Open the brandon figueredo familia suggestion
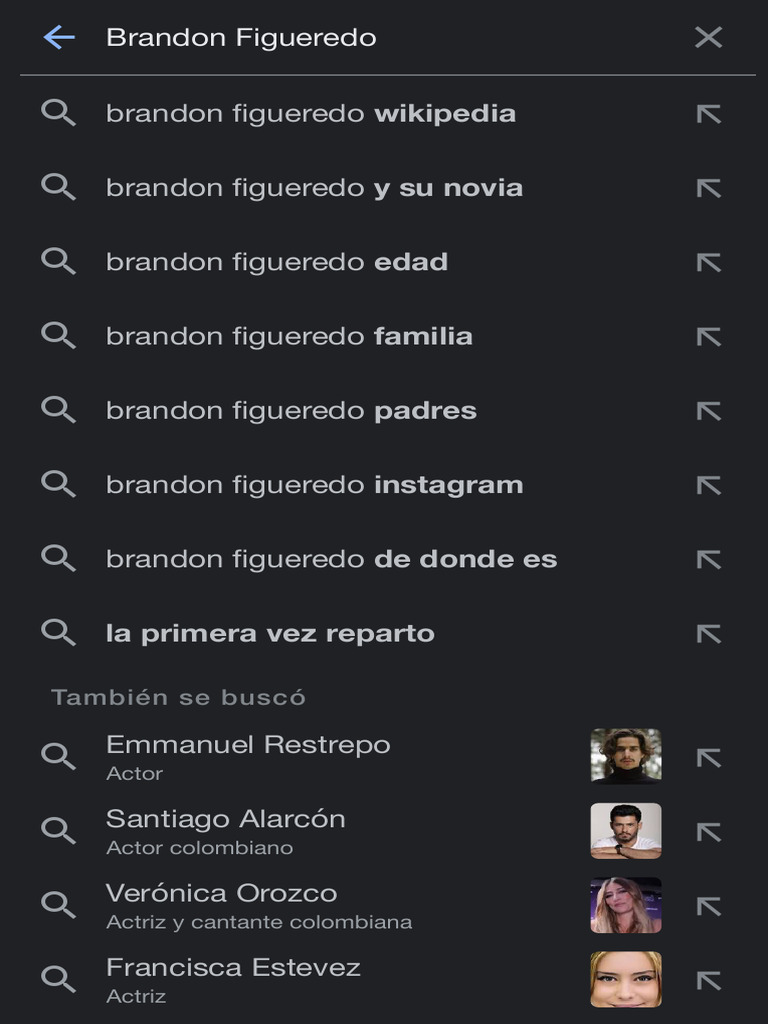Screen dimensions: 768x1024 [385, 336]
